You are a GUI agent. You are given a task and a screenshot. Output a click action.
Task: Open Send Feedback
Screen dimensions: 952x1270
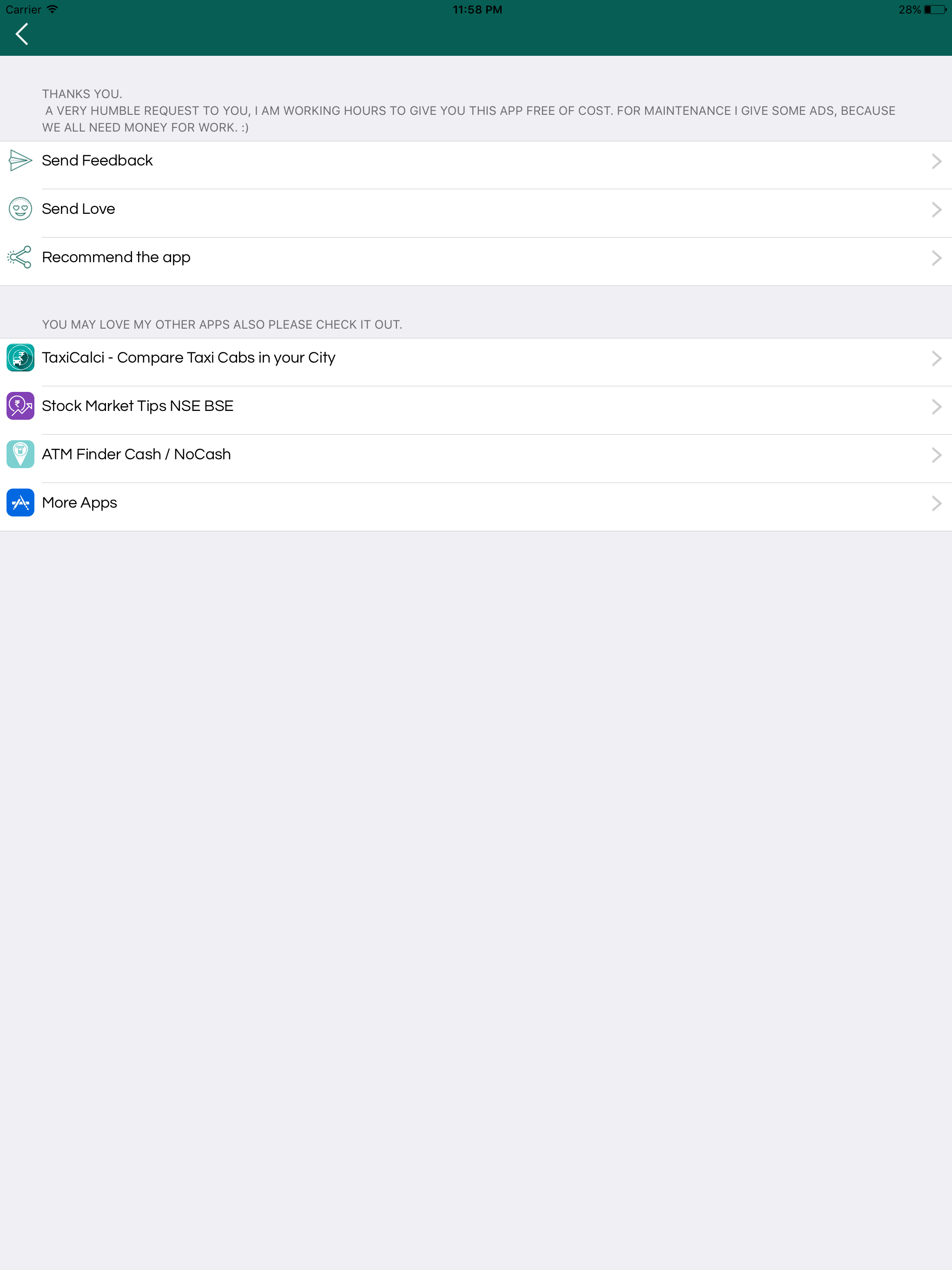click(x=97, y=161)
